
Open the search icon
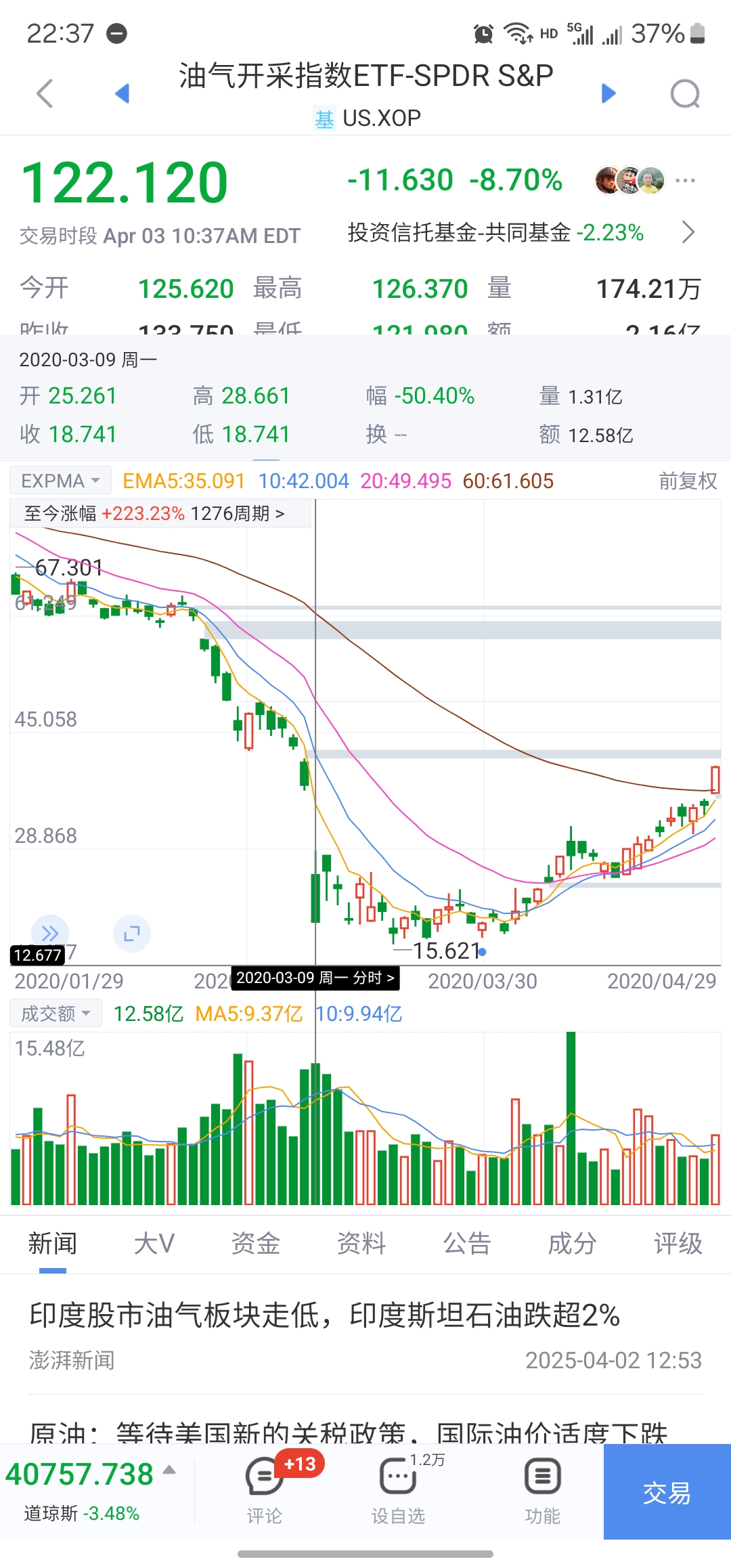click(x=685, y=93)
